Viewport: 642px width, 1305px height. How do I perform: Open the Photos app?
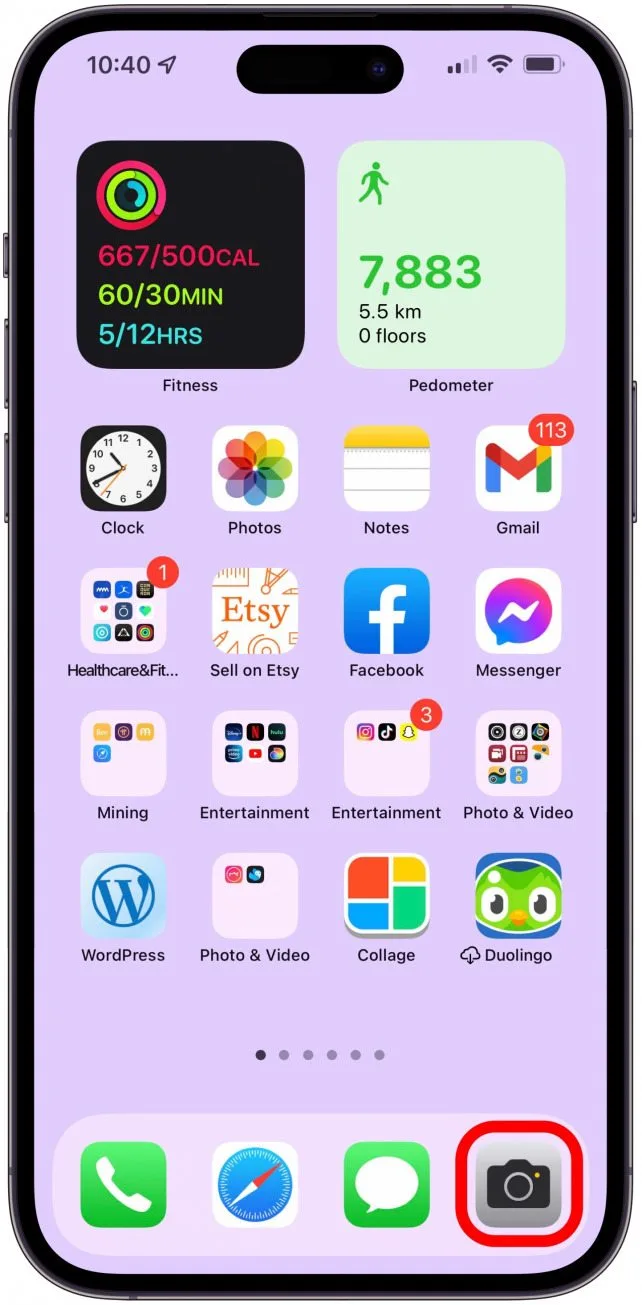coord(255,469)
